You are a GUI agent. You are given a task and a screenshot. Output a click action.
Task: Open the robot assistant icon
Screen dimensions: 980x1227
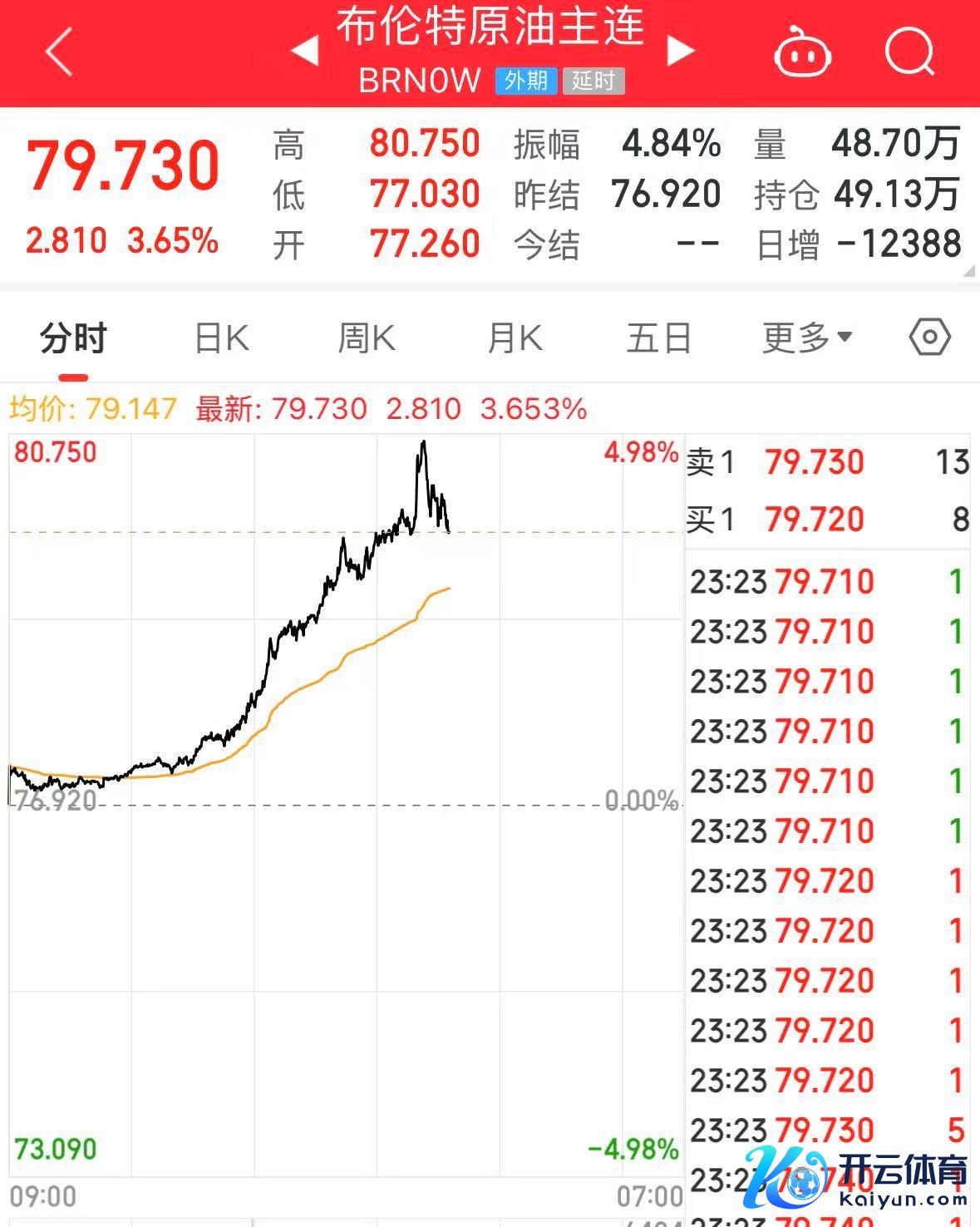pos(802,52)
